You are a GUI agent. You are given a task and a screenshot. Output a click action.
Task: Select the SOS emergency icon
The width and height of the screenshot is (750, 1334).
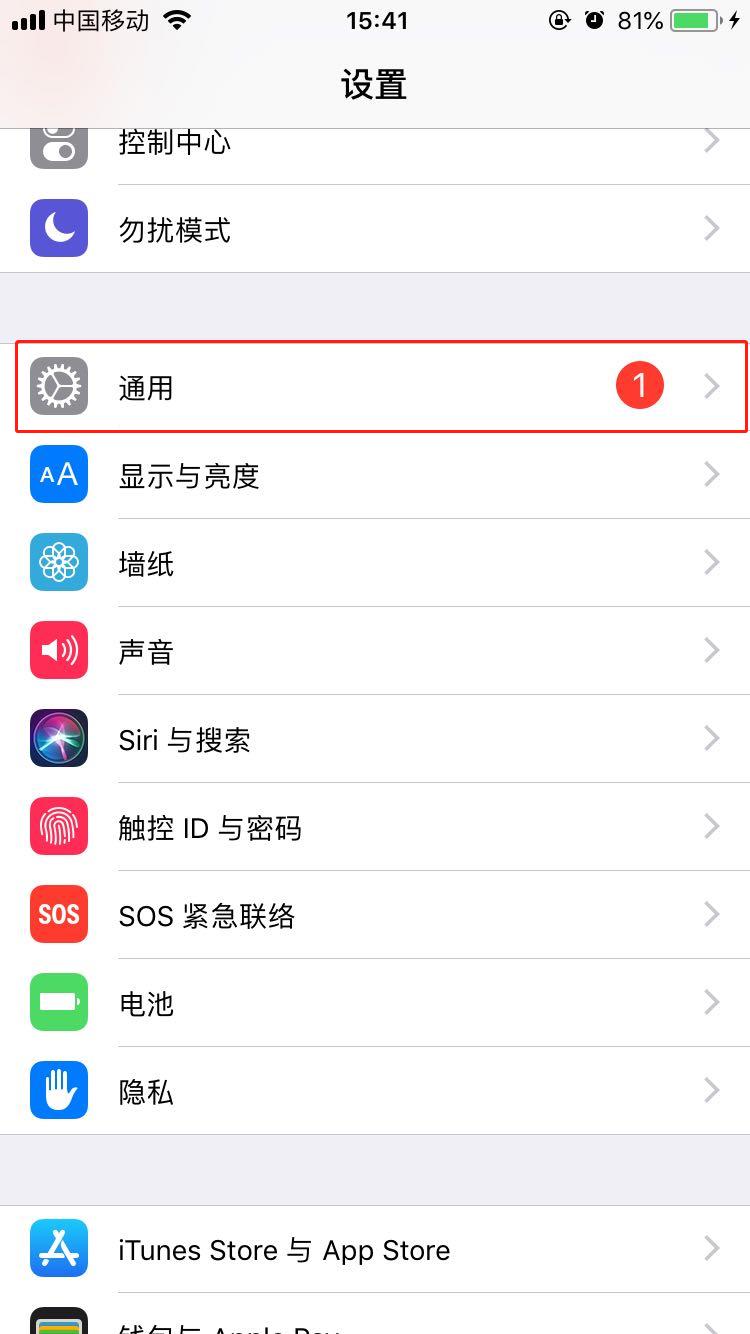[x=58, y=914]
